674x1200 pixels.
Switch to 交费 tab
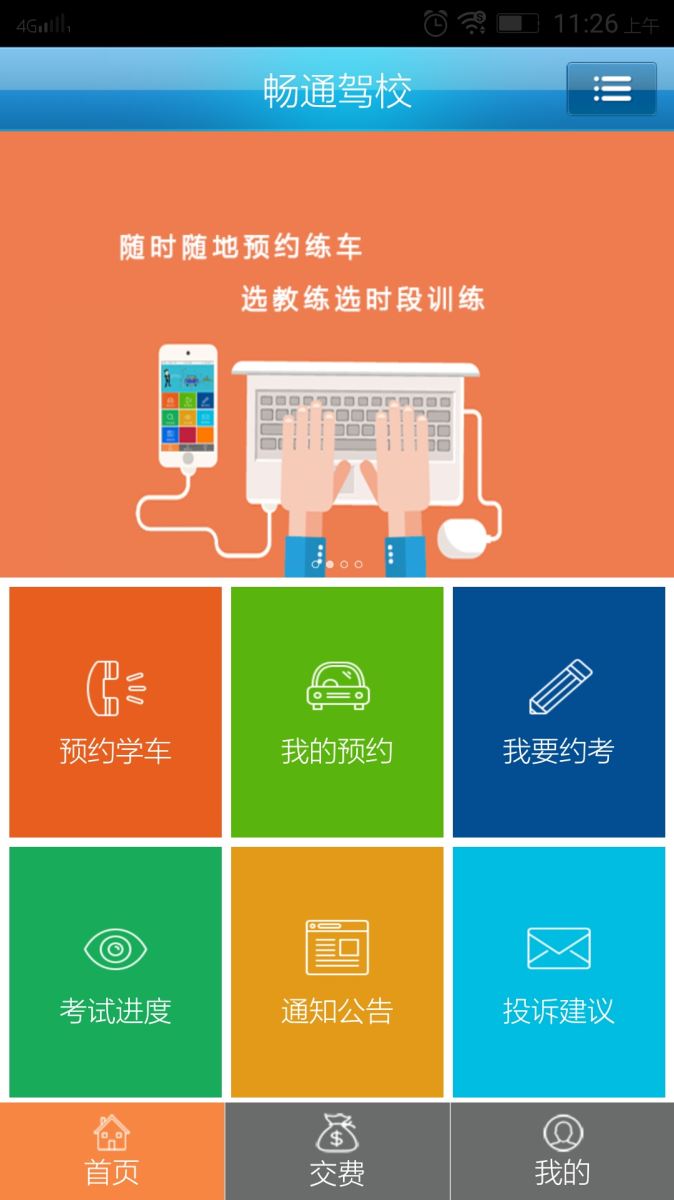tap(337, 1151)
